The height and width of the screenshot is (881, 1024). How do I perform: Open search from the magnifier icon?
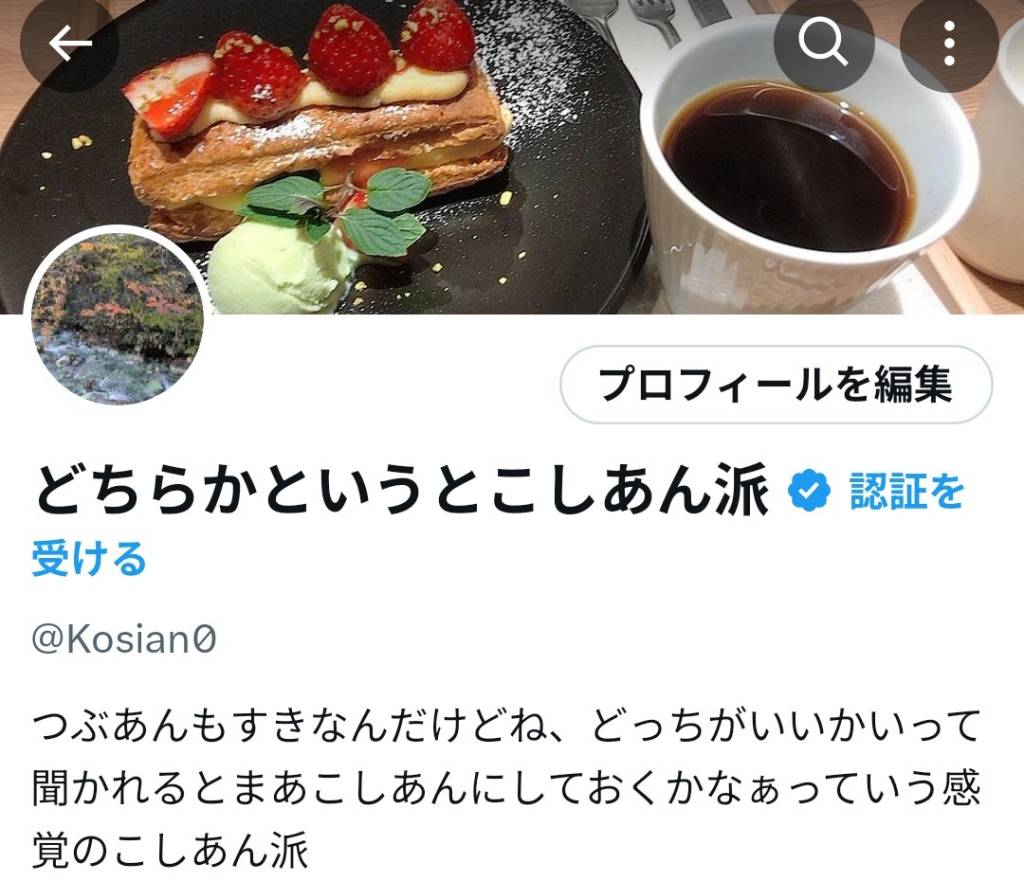tap(823, 44)
